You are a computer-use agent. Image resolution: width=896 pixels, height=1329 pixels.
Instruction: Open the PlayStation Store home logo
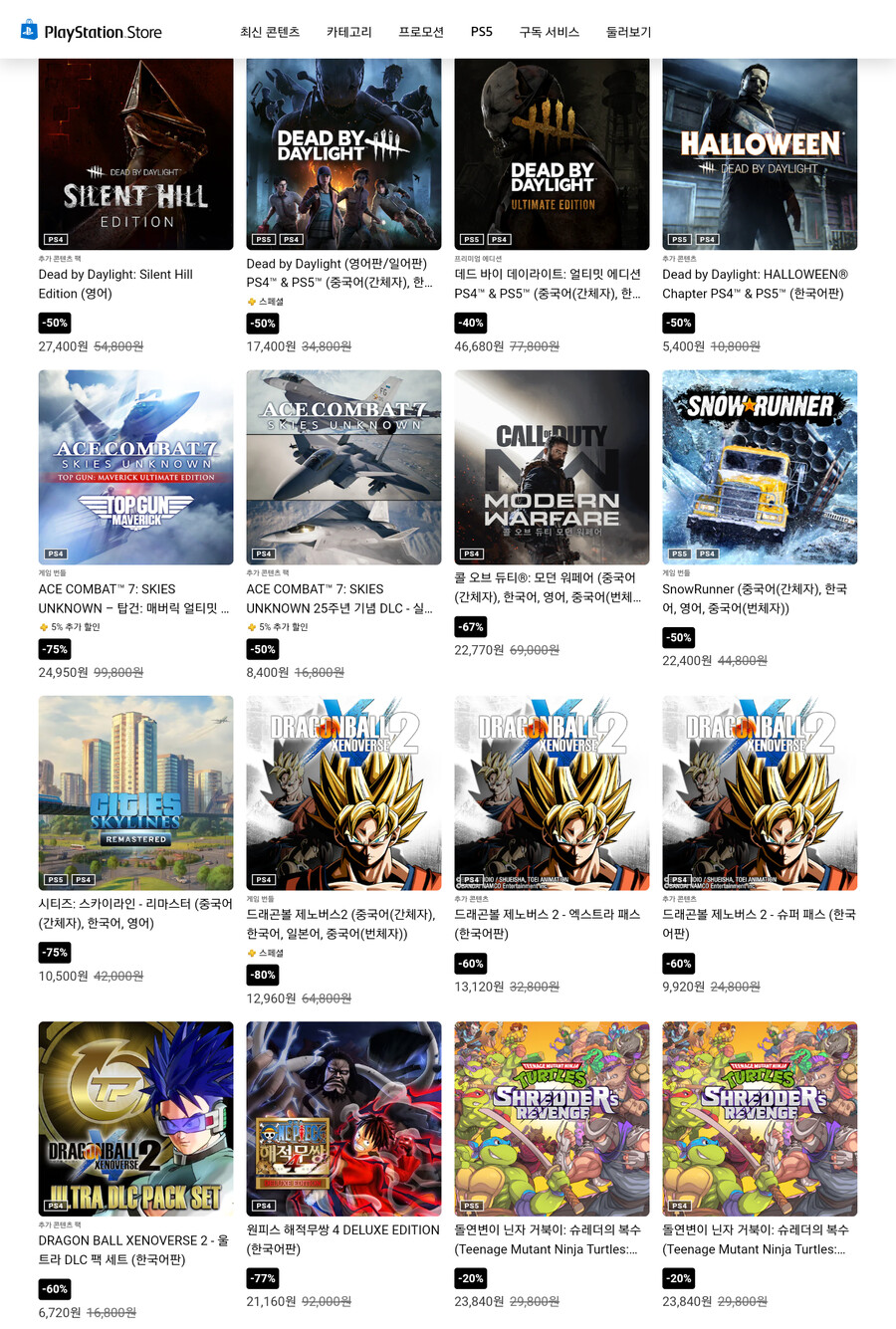tap(91, 32)
